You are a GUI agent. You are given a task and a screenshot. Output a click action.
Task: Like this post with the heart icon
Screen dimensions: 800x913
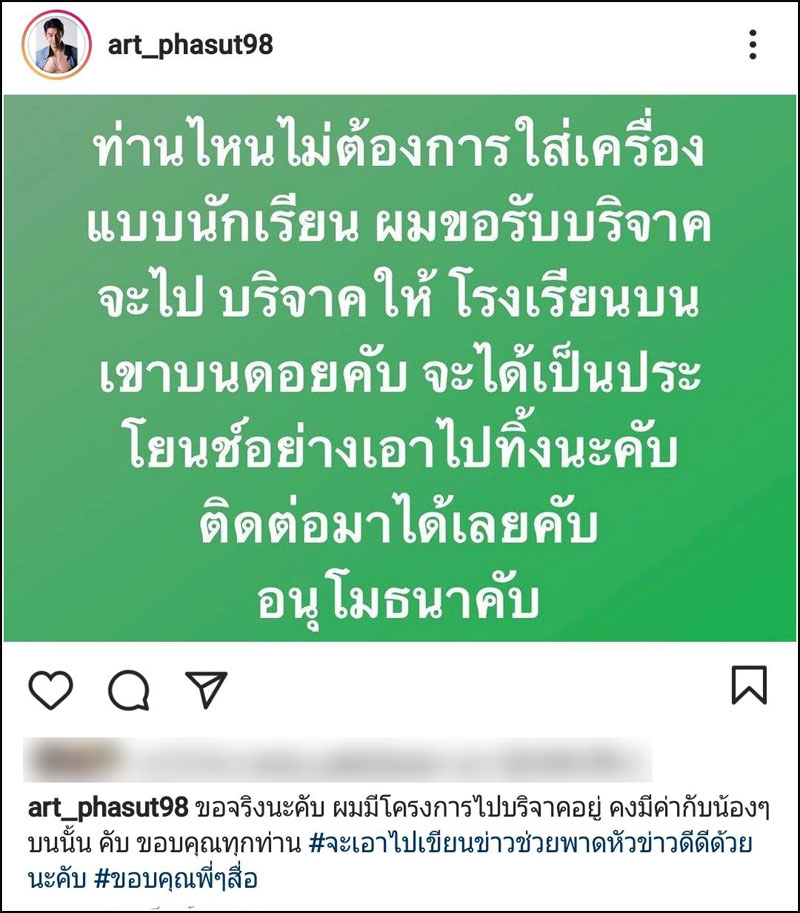(x=50, y=688)
